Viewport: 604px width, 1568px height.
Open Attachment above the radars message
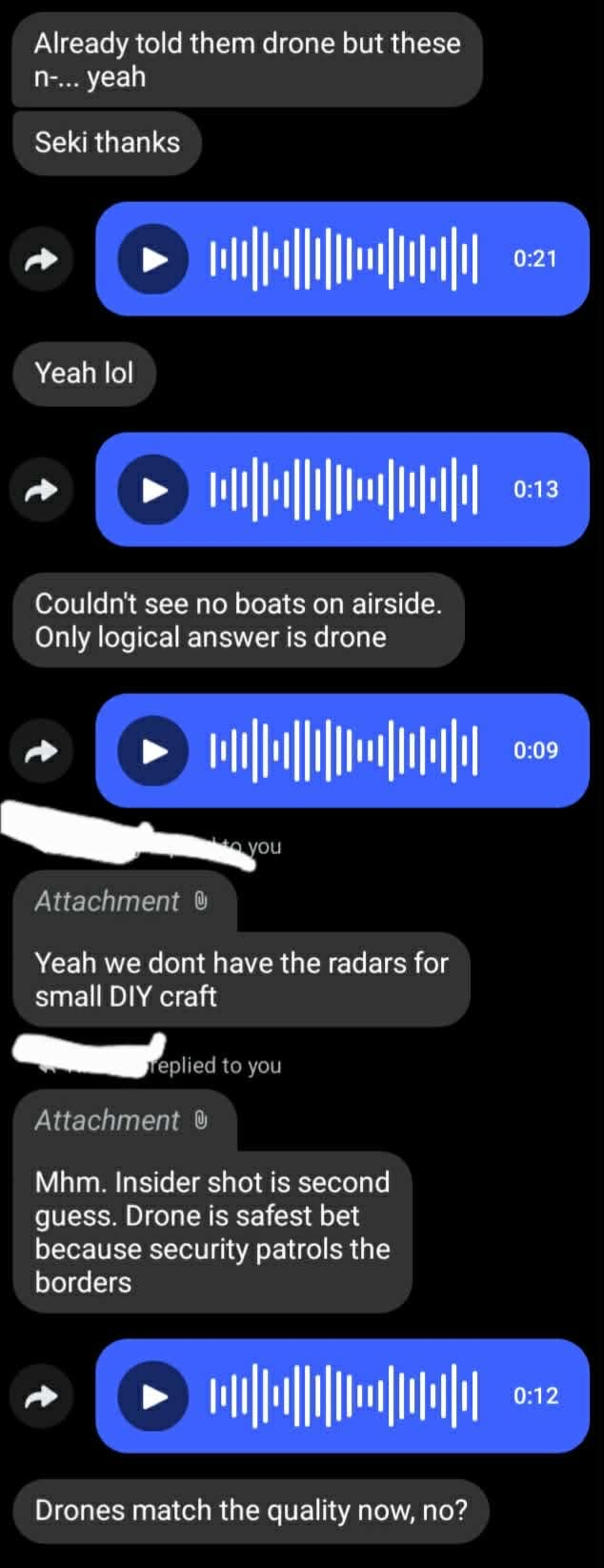(x=122, y=902)
